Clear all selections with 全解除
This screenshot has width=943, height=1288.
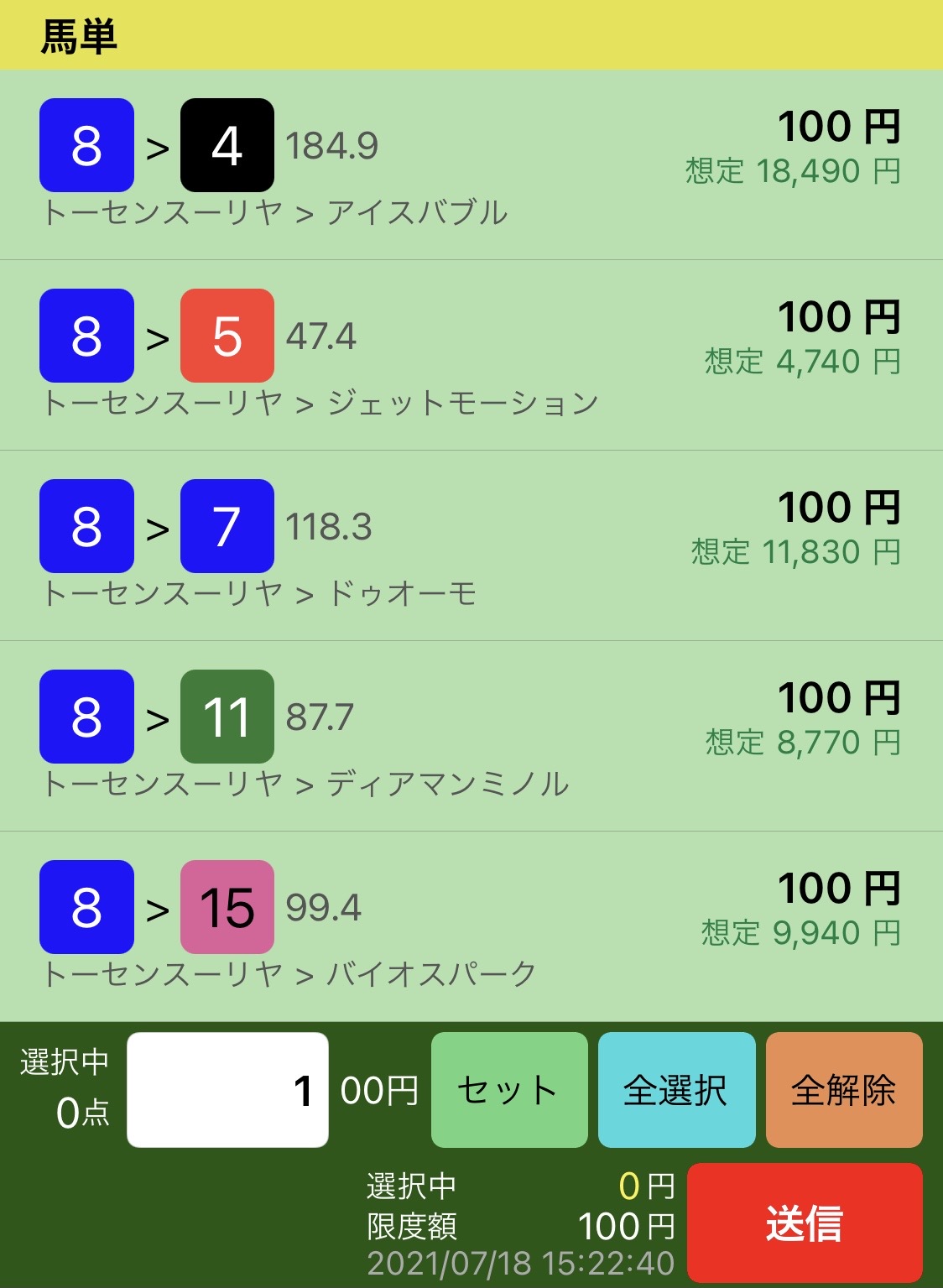[844, 1089]
